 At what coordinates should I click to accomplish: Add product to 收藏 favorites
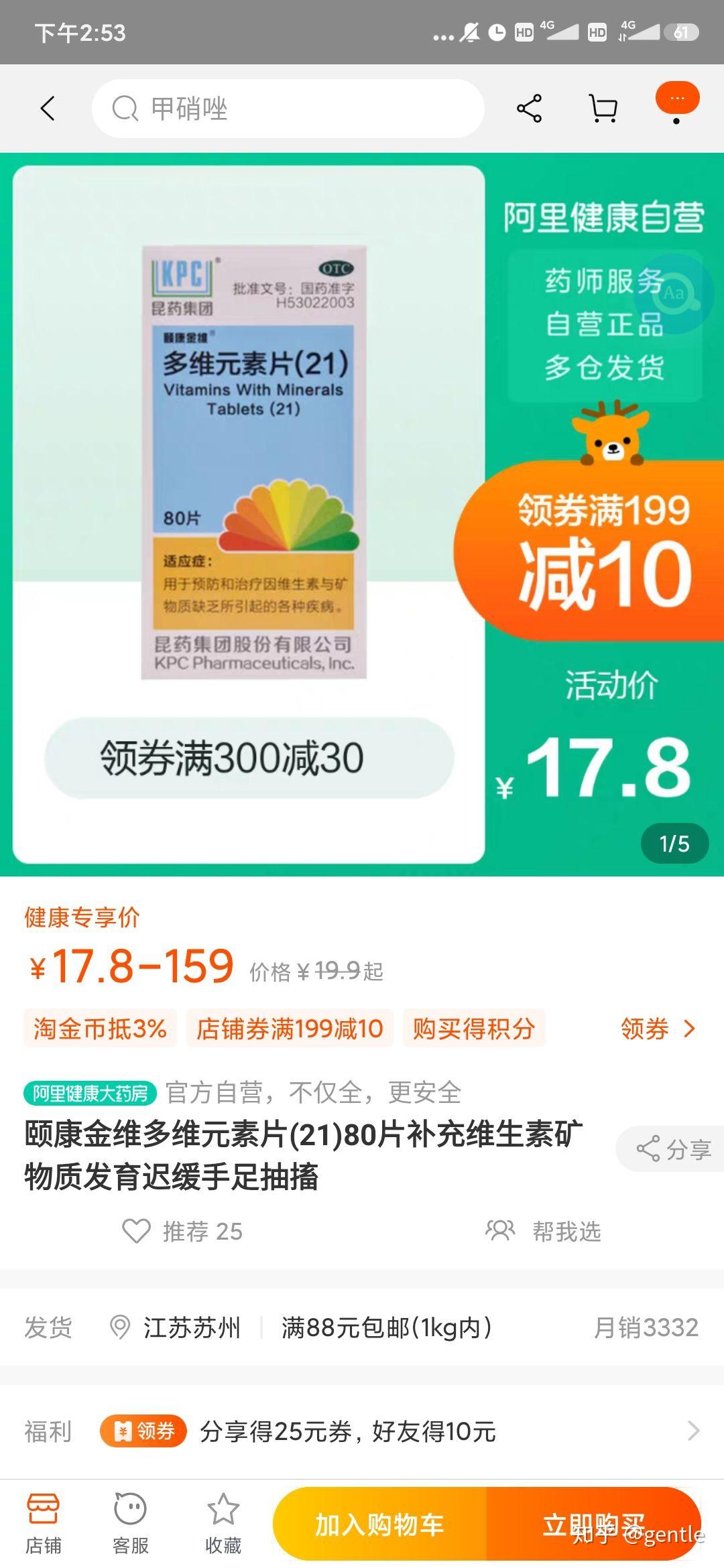(x=223, y=1522)
